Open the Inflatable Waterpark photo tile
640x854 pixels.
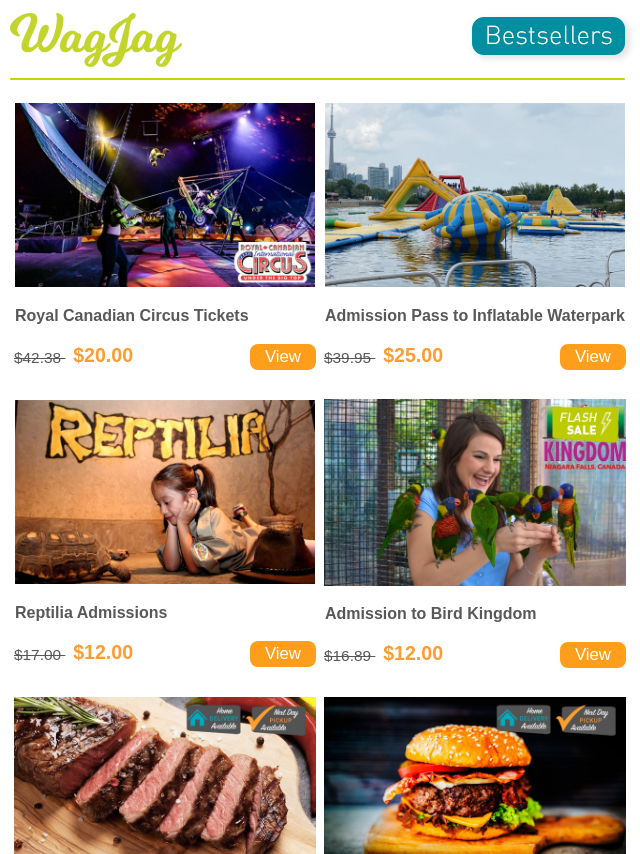tap(475, 195)
